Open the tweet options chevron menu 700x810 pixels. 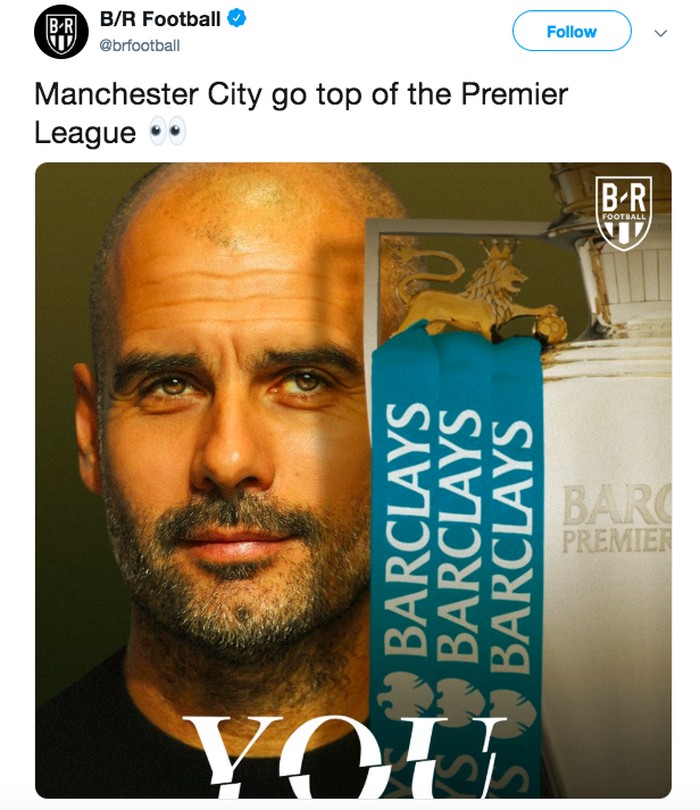click(660, 32)
